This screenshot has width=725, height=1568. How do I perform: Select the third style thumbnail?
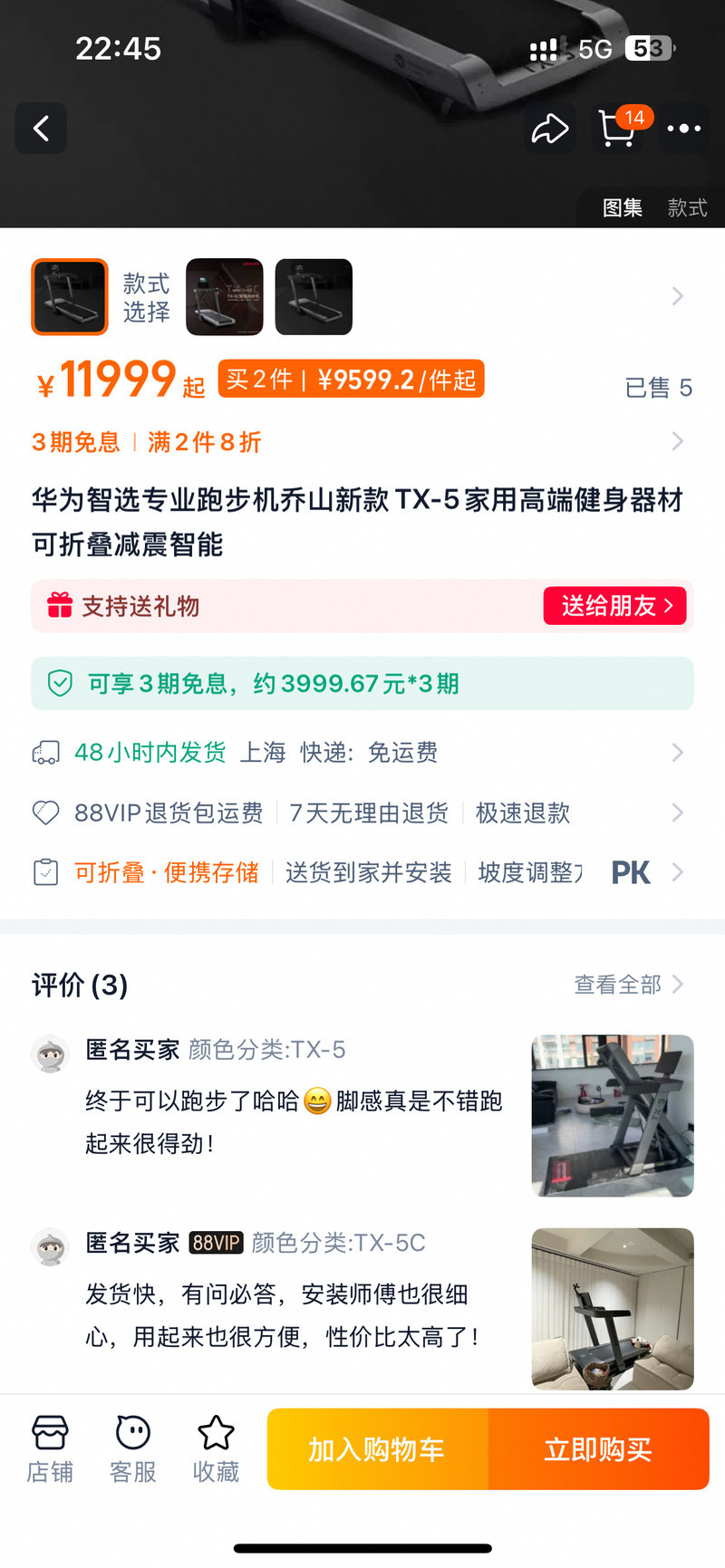tap(314, 297)
